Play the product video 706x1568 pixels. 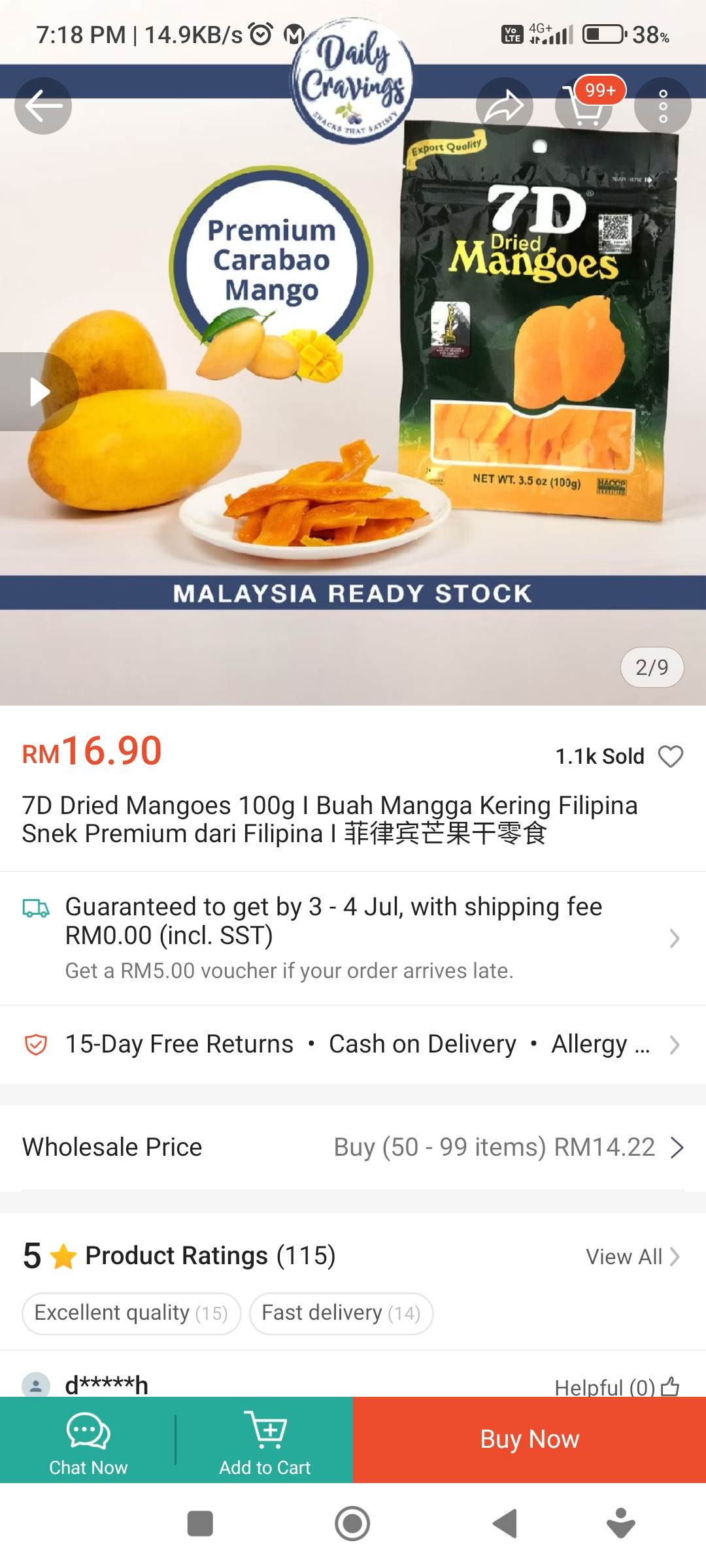38,392
